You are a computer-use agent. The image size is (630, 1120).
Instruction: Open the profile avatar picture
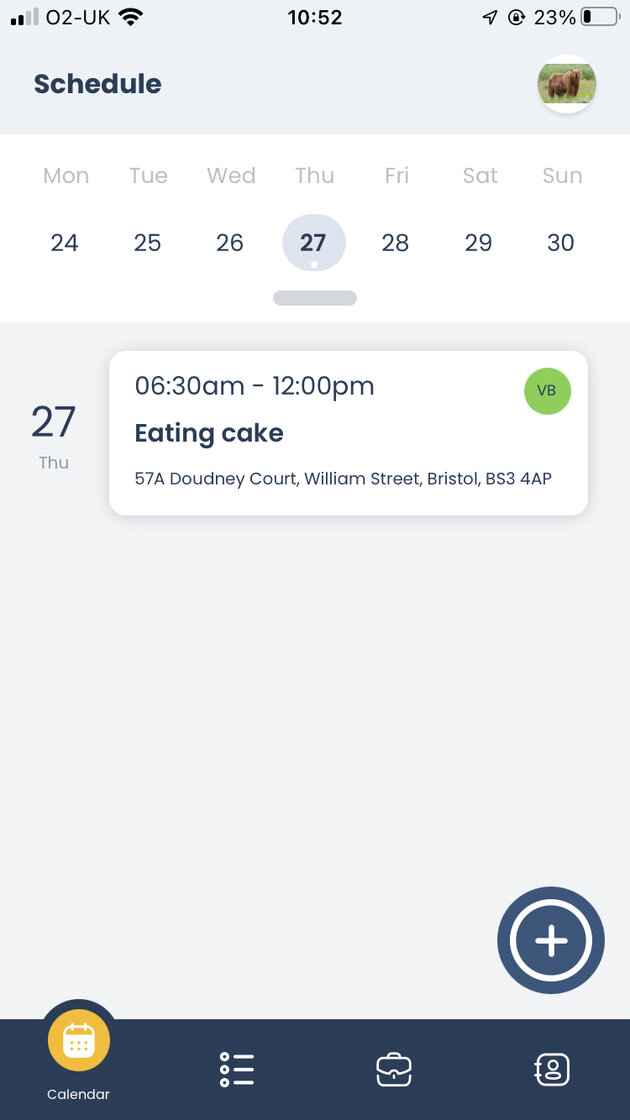click(567, 84)
